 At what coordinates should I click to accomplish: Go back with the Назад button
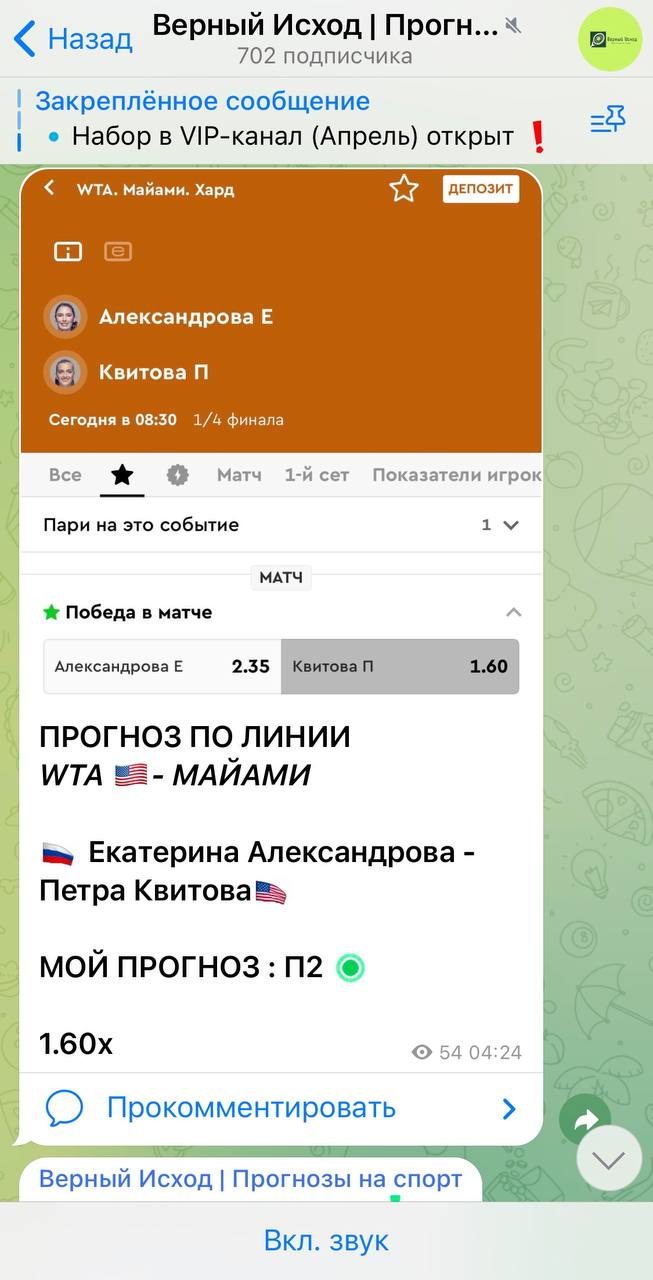[72, 39]
